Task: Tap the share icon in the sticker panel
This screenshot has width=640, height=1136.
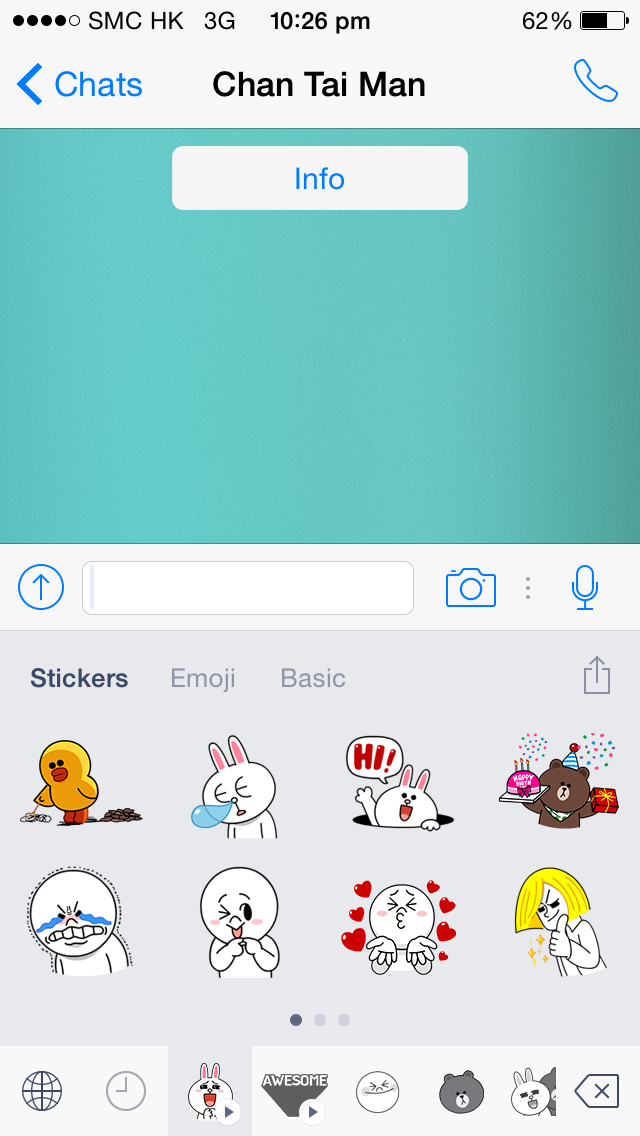Action: 597,675
